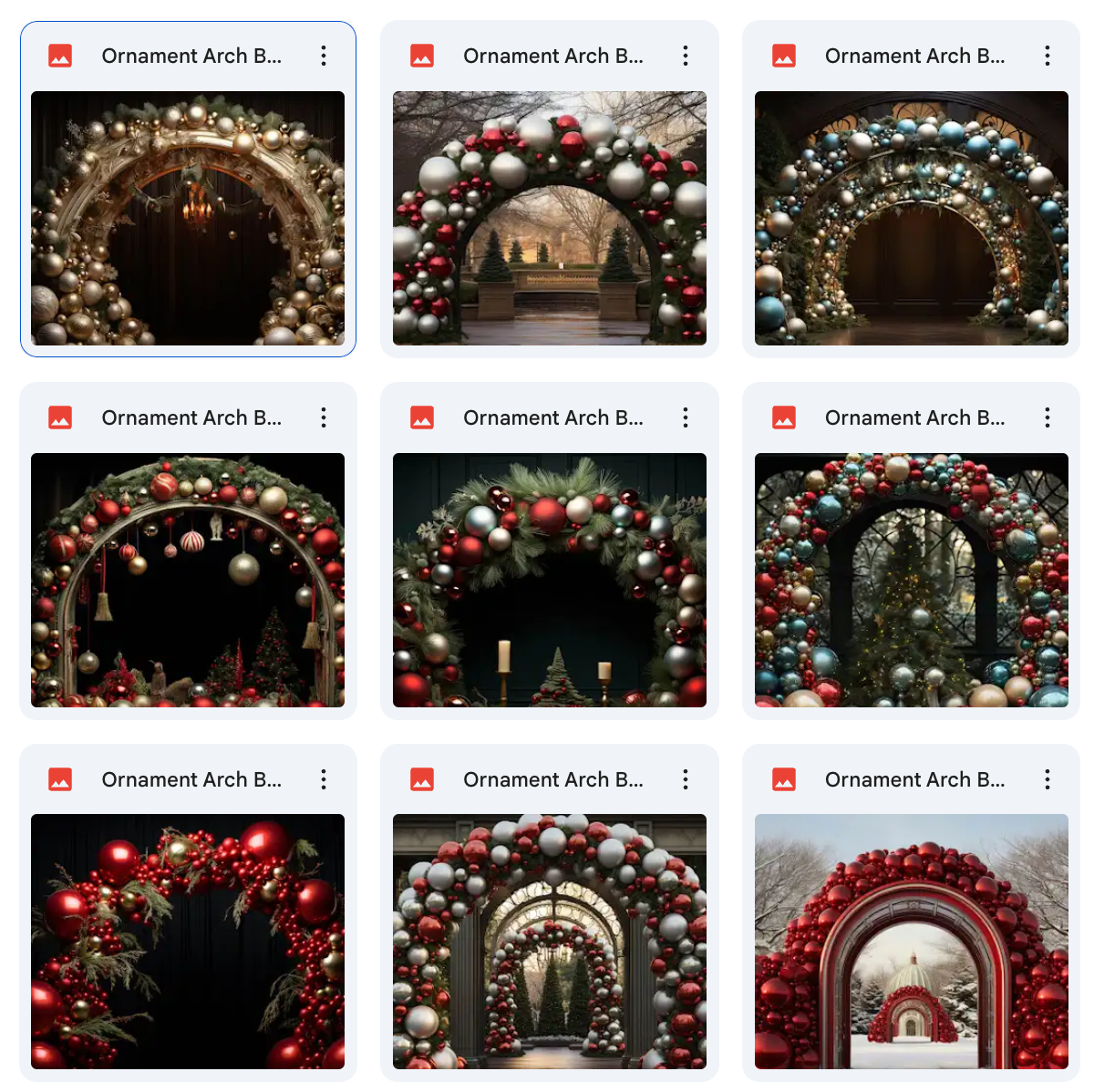Open the arch file with a lit Christmas tree
The height and width of the screenshot is (1092, 1094).
click(x=911, y=580)
